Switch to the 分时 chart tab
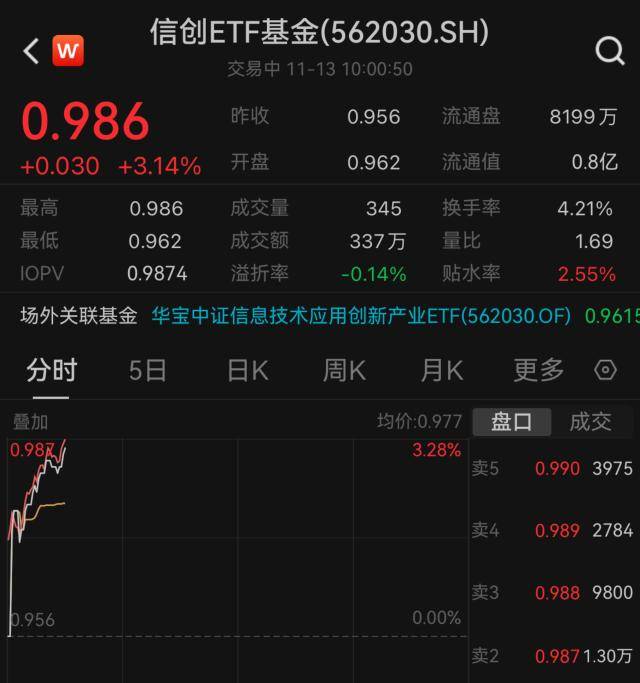The width and height of the screenshot is (640, 683). [x=51, y=371]
